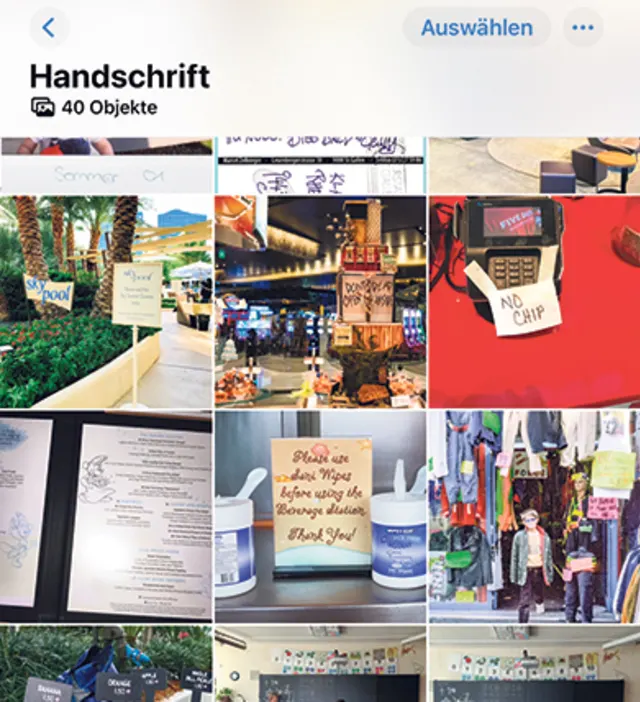Open the fruit price tags photo

tap(106, 666)
